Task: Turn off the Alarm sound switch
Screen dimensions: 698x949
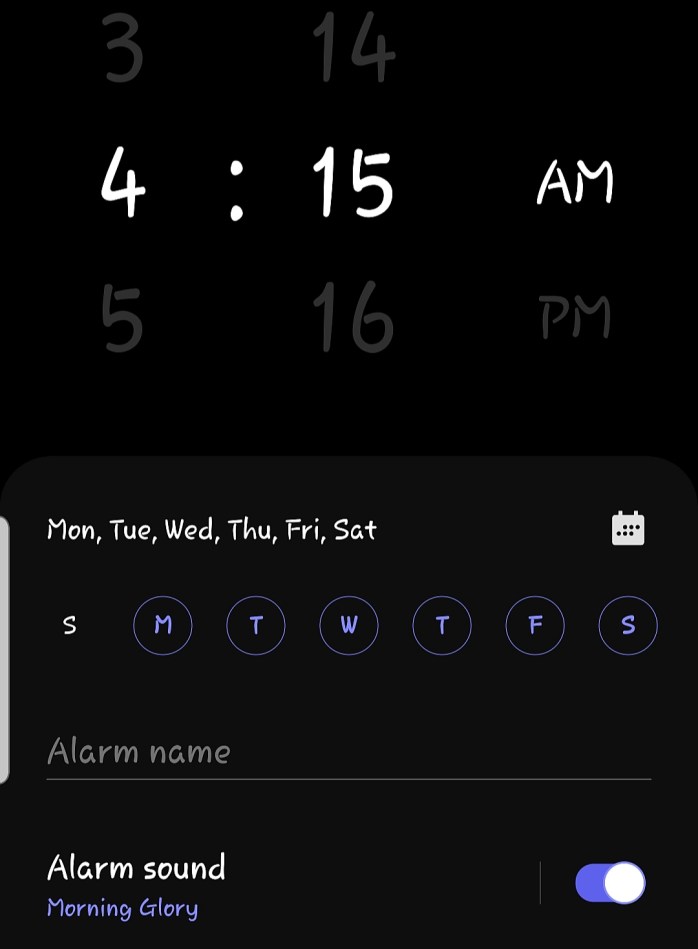Action: pos(610,883)
